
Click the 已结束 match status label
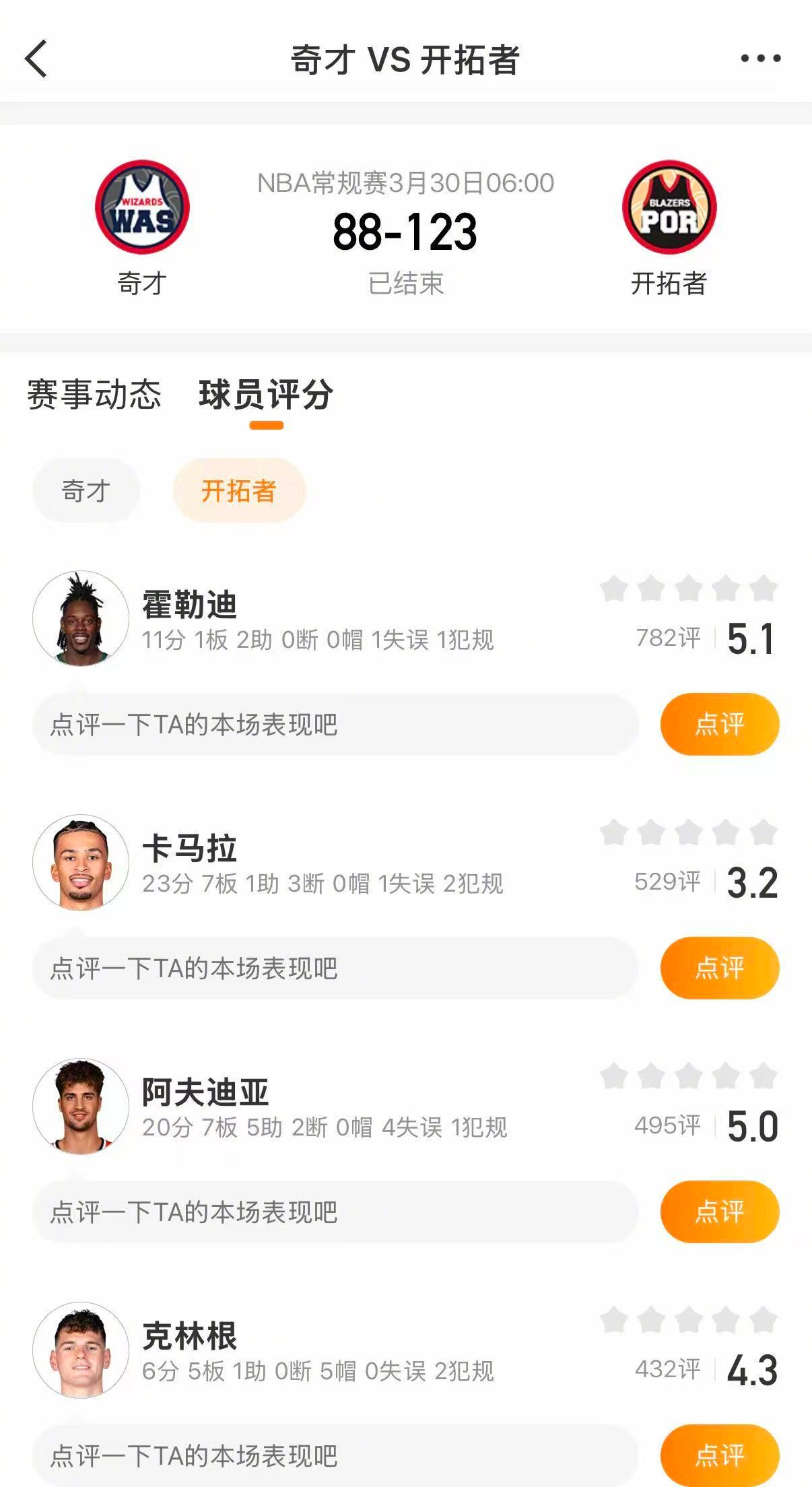406,283
